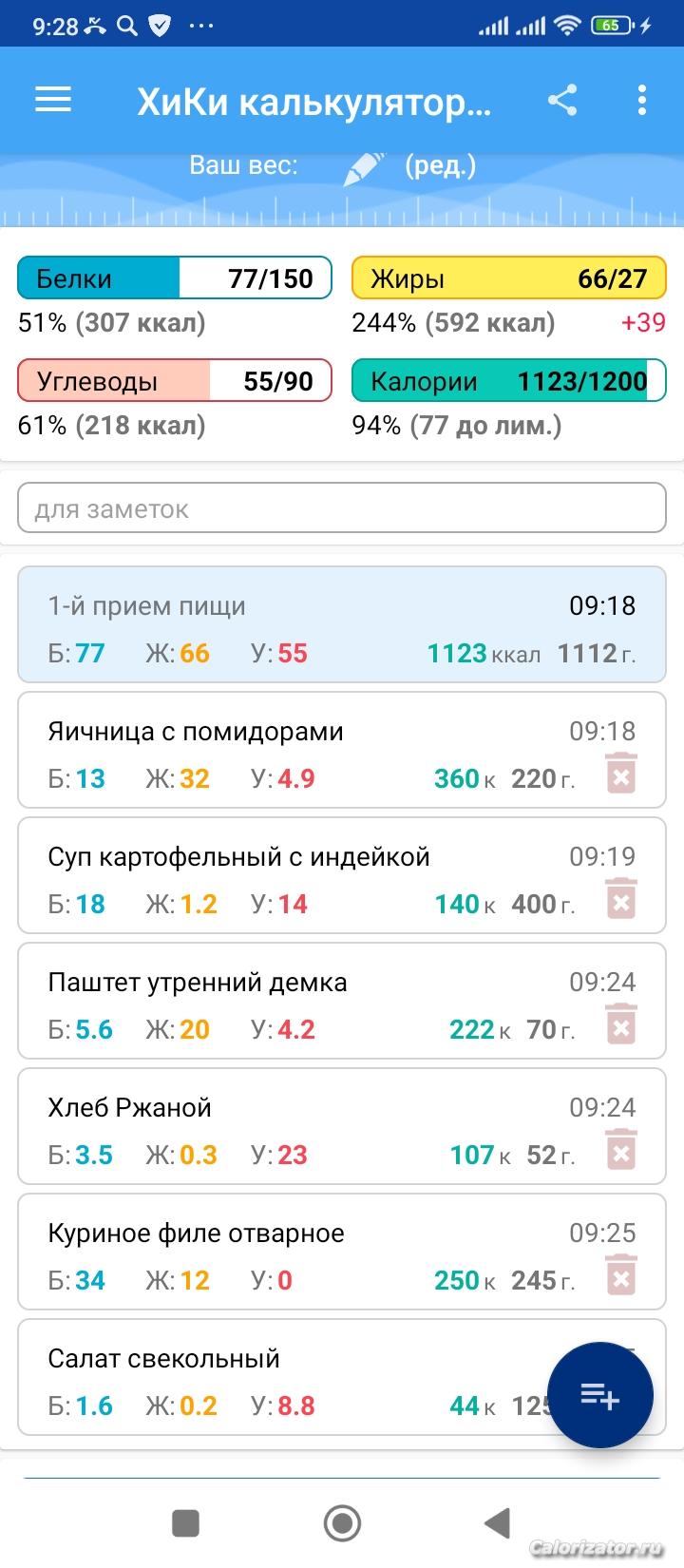
Task: Add a new food item with the floating button
Action: click(x=600, y=1395)
